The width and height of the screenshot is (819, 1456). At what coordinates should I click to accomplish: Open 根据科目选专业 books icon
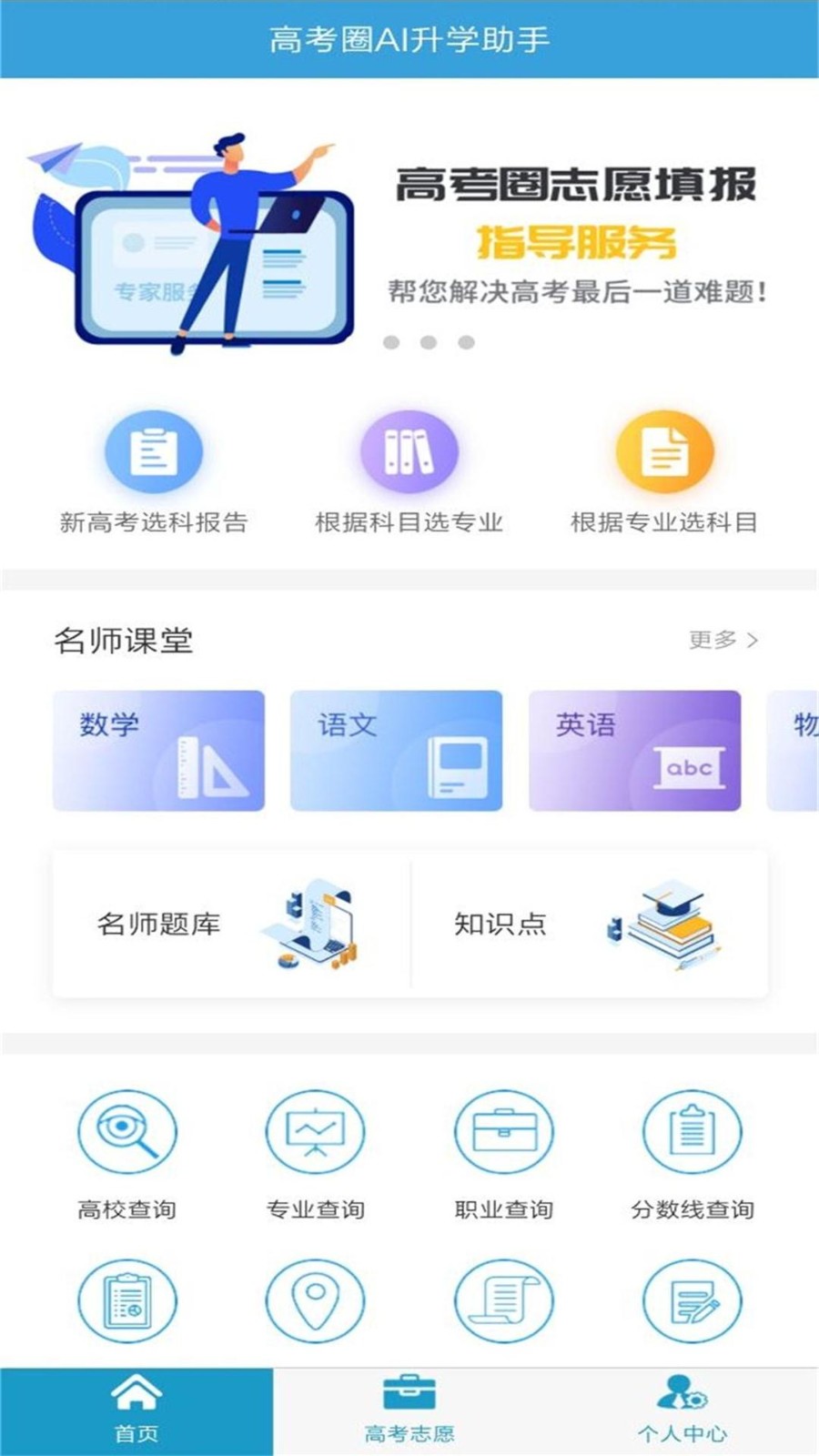[x=409, y=452]
